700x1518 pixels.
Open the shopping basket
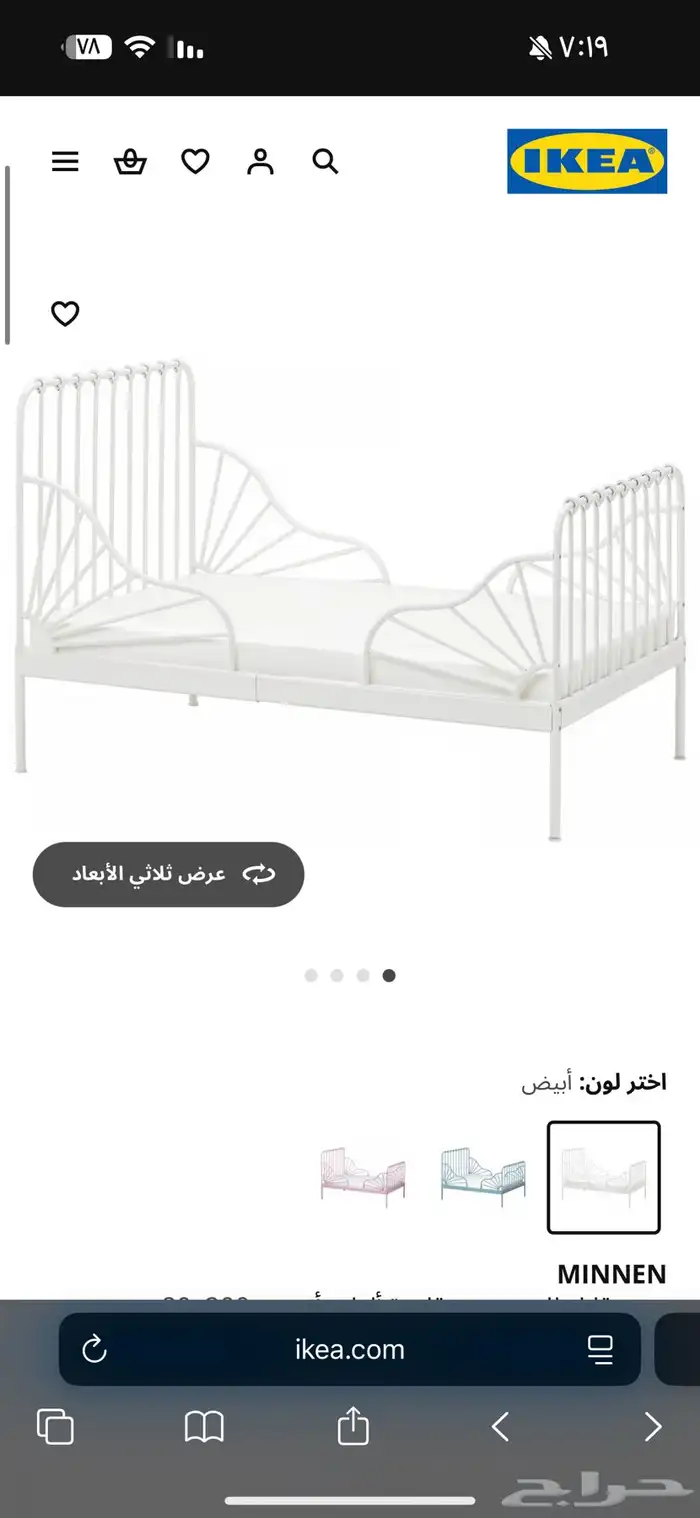tap(130, 162)
